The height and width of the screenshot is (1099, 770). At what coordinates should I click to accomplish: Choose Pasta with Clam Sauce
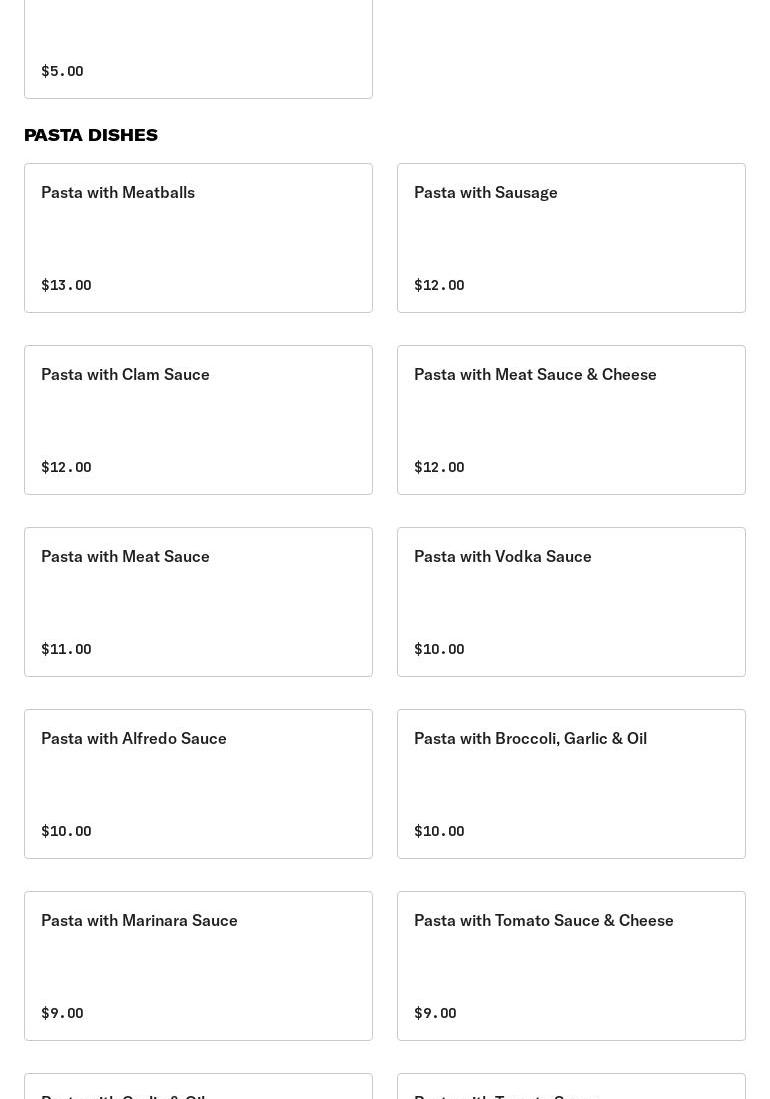click(198, 420)
